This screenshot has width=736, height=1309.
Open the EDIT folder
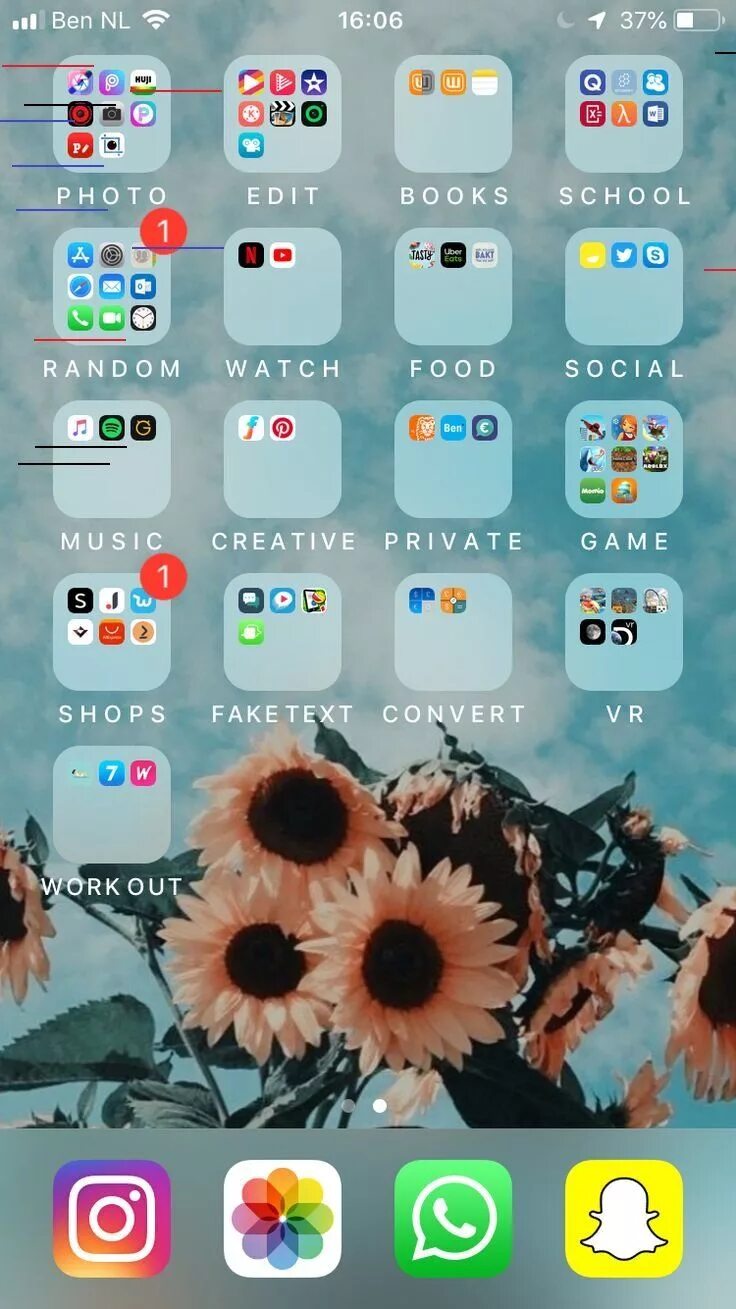(x=282, y=114)
